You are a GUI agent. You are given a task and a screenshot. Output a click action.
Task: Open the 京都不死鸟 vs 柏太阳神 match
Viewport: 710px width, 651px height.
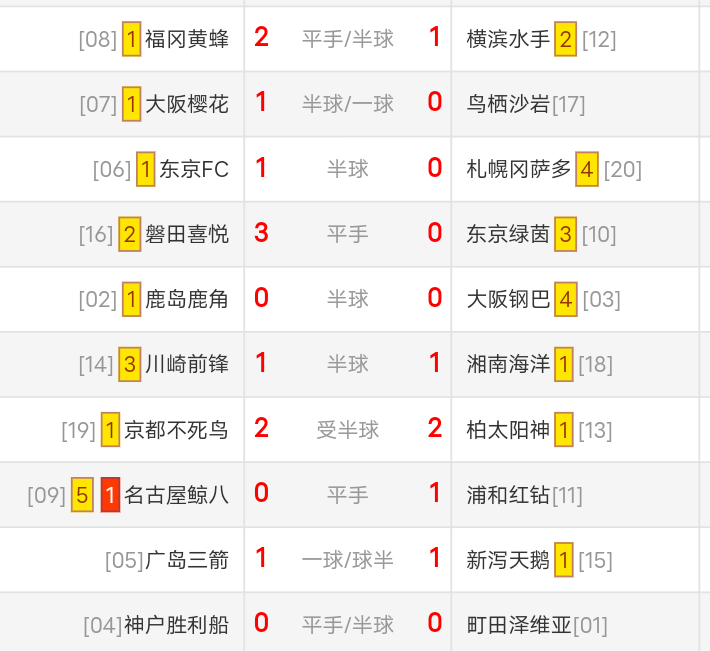click(348, 430)
